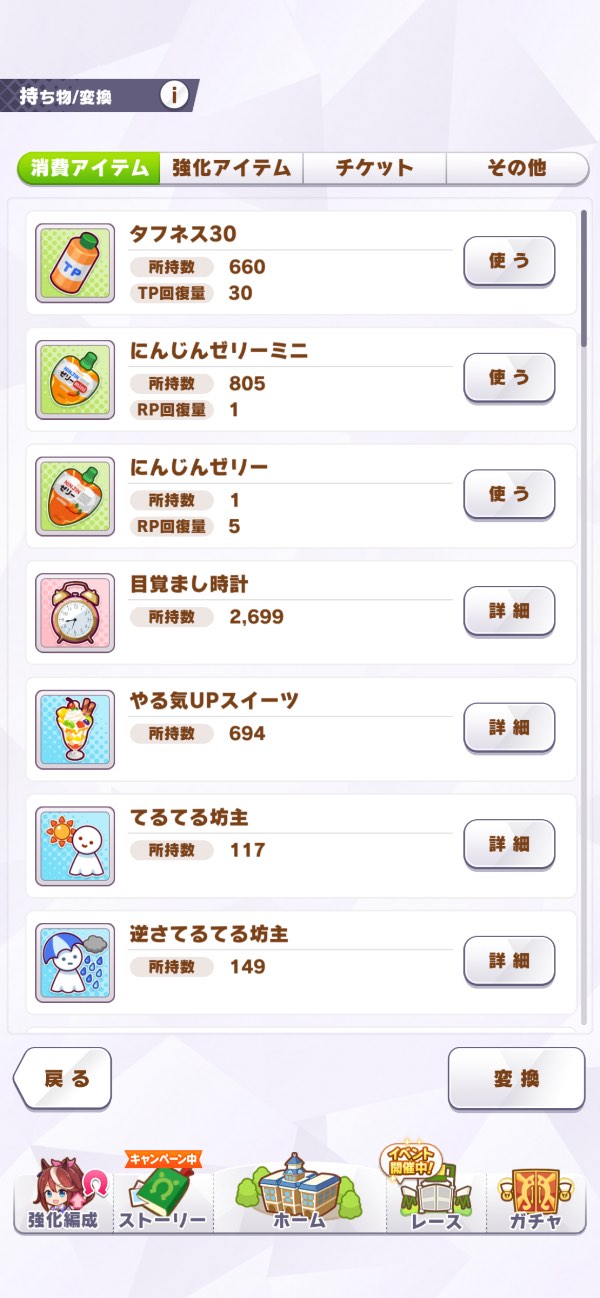View details for 目覚まし時計
600x1298 pixels.
click(x=509, y=611)
